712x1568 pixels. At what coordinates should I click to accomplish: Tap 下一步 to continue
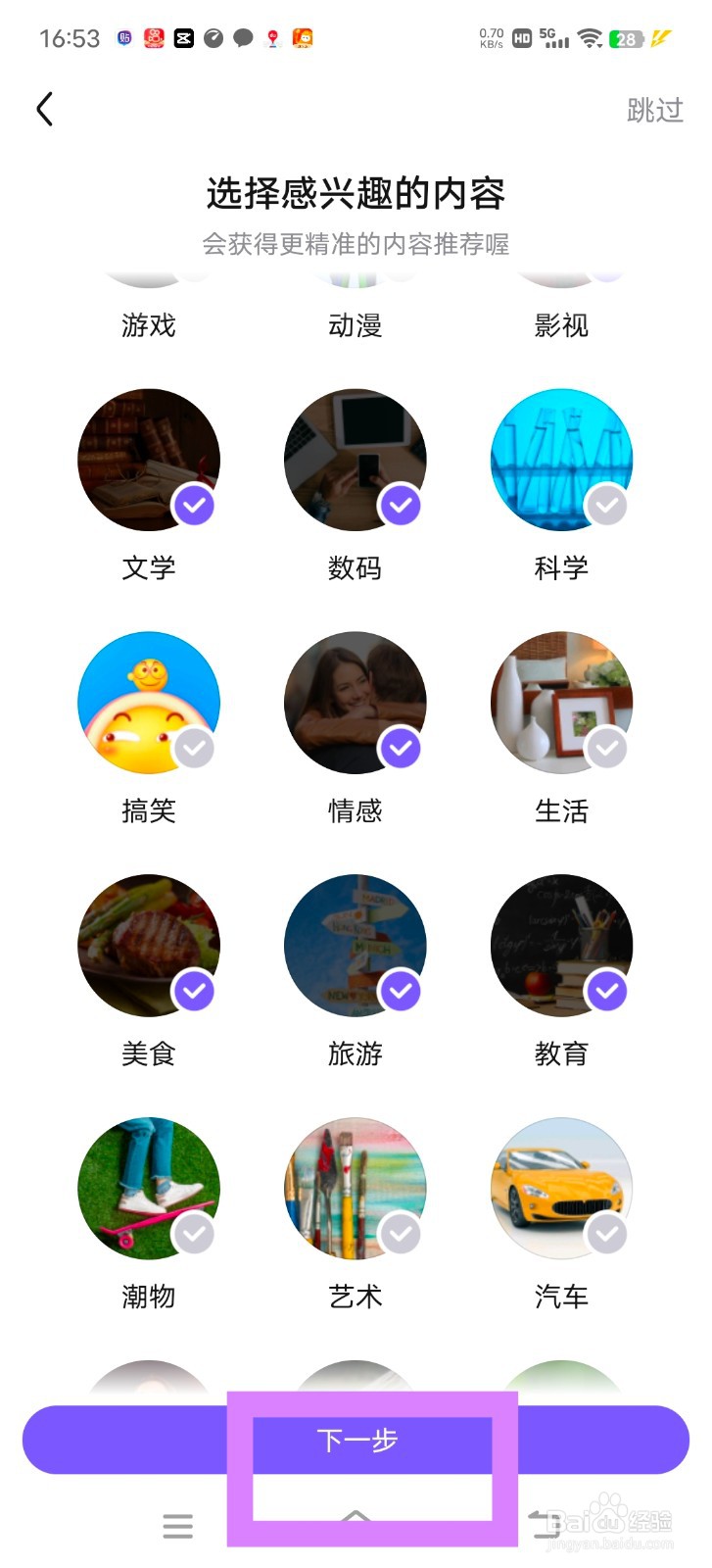[356, 1440]
